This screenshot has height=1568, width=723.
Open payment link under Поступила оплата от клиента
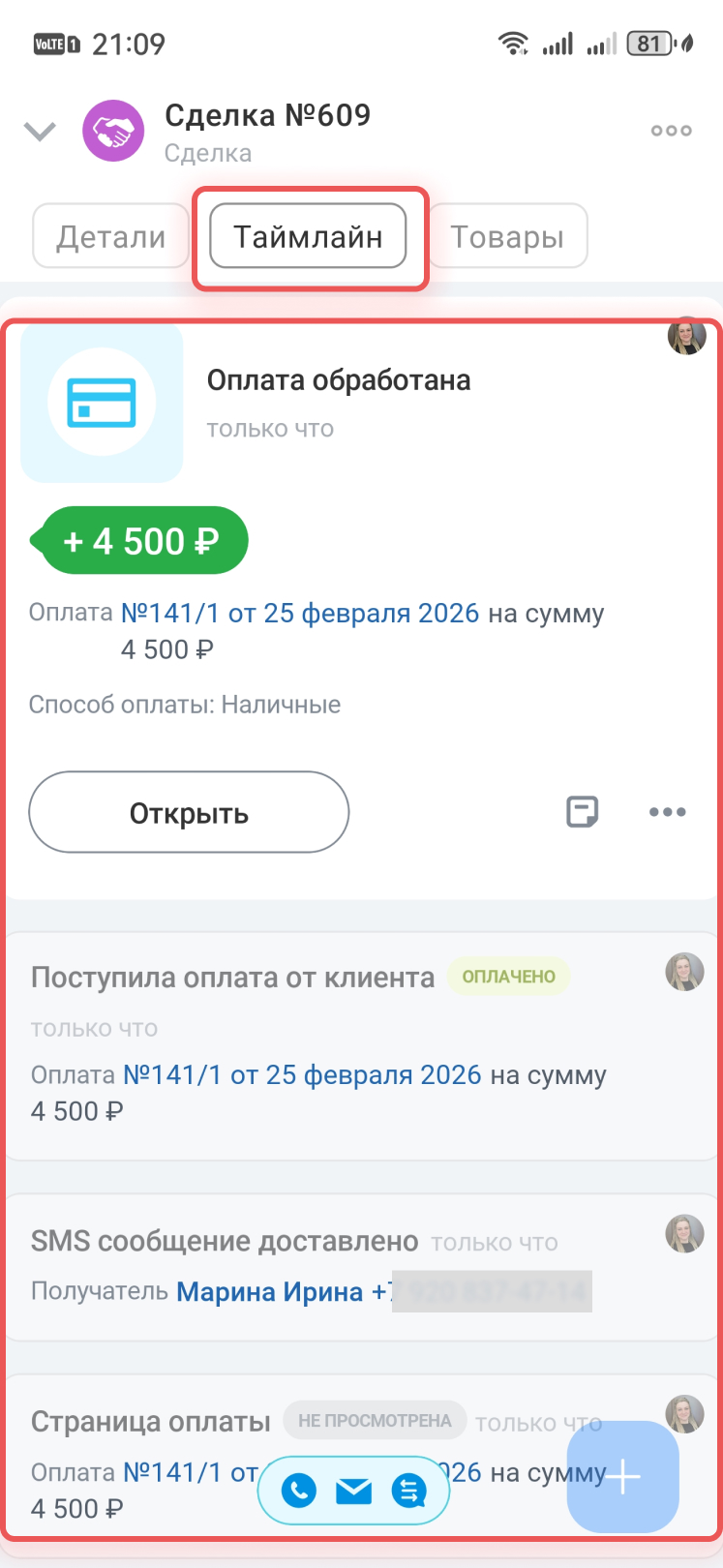coord(302,1075)
